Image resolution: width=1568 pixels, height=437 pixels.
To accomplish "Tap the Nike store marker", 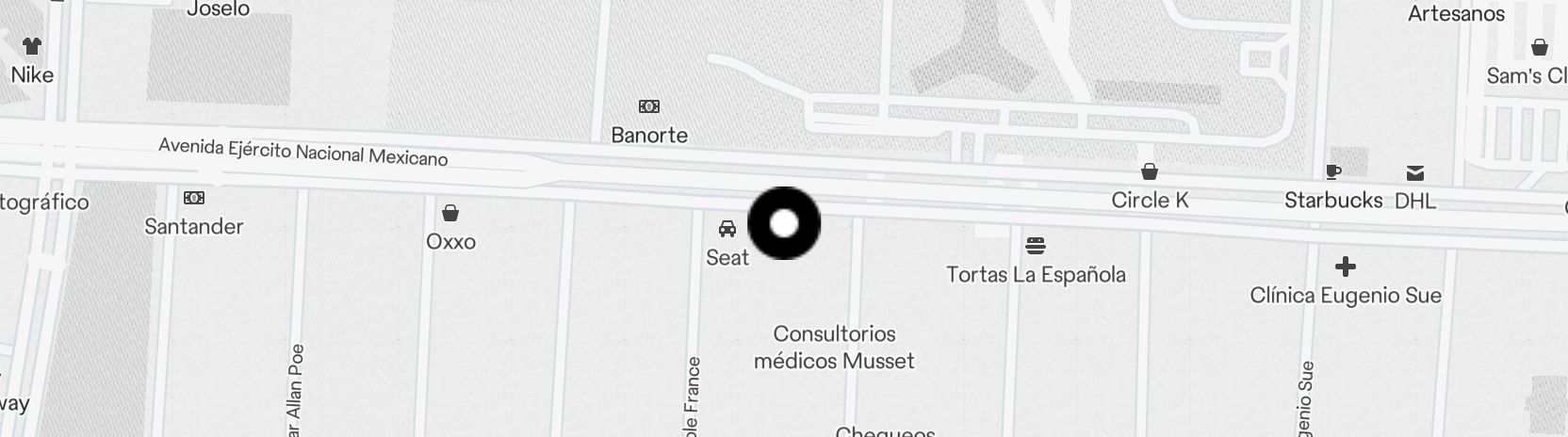I will (32, 46).
